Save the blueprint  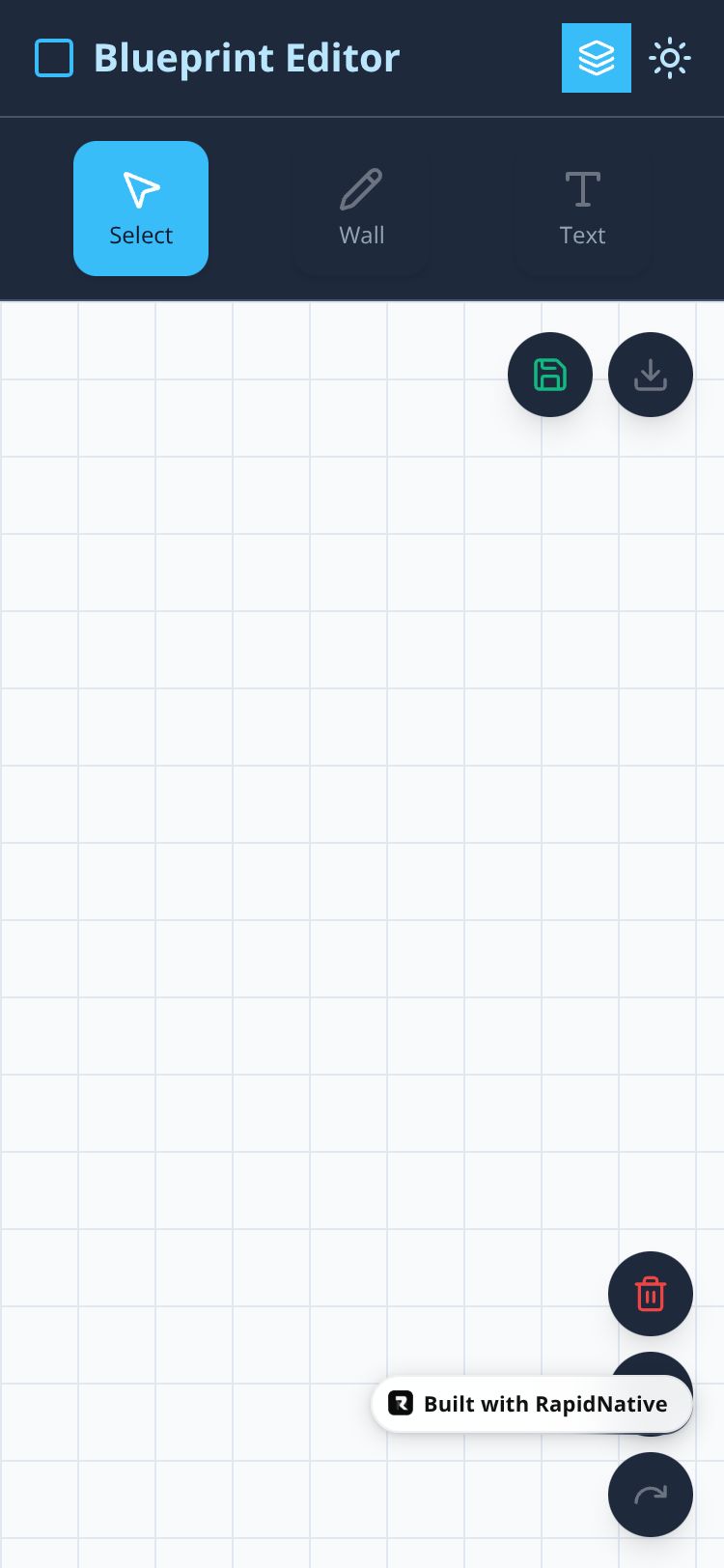click(x=550, y=375)
